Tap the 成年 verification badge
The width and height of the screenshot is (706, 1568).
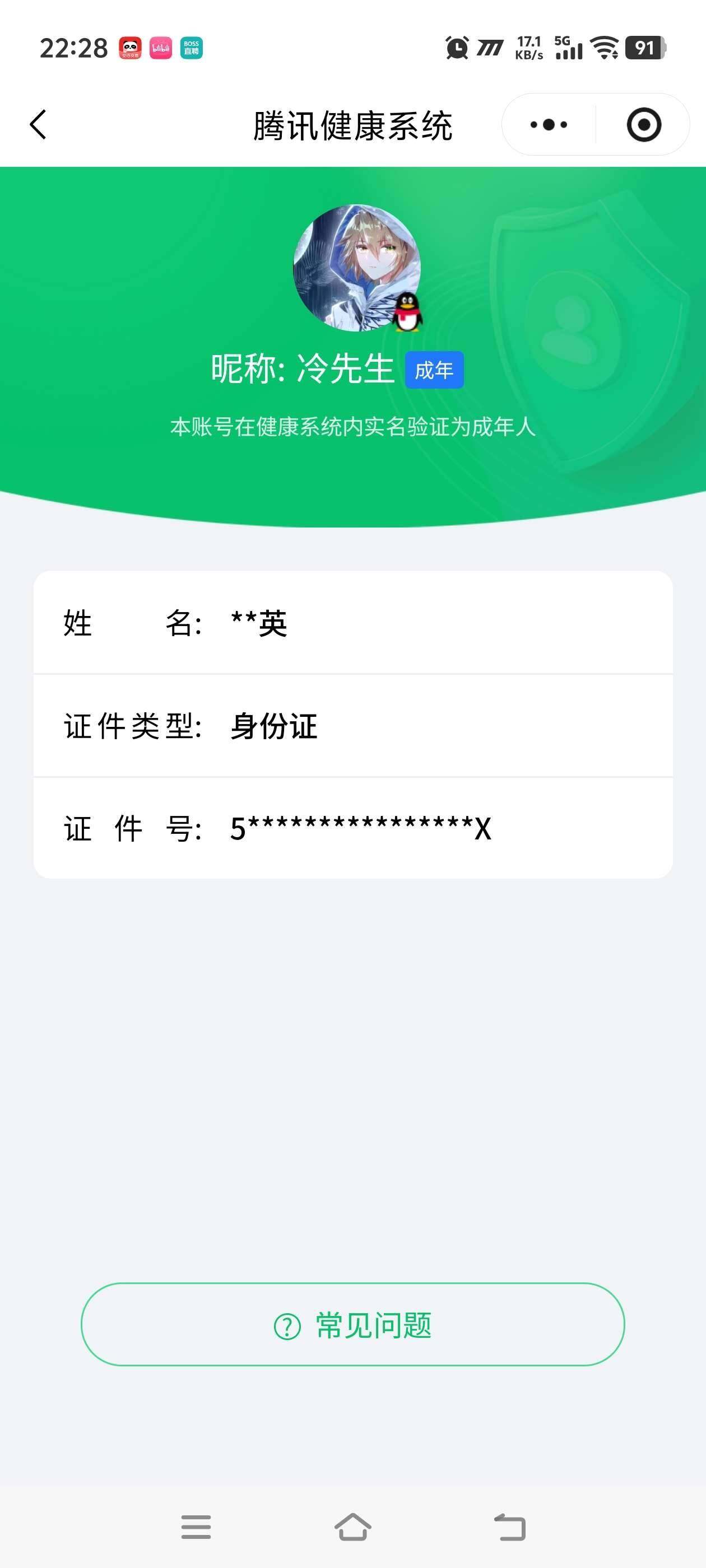click(435, 371)
